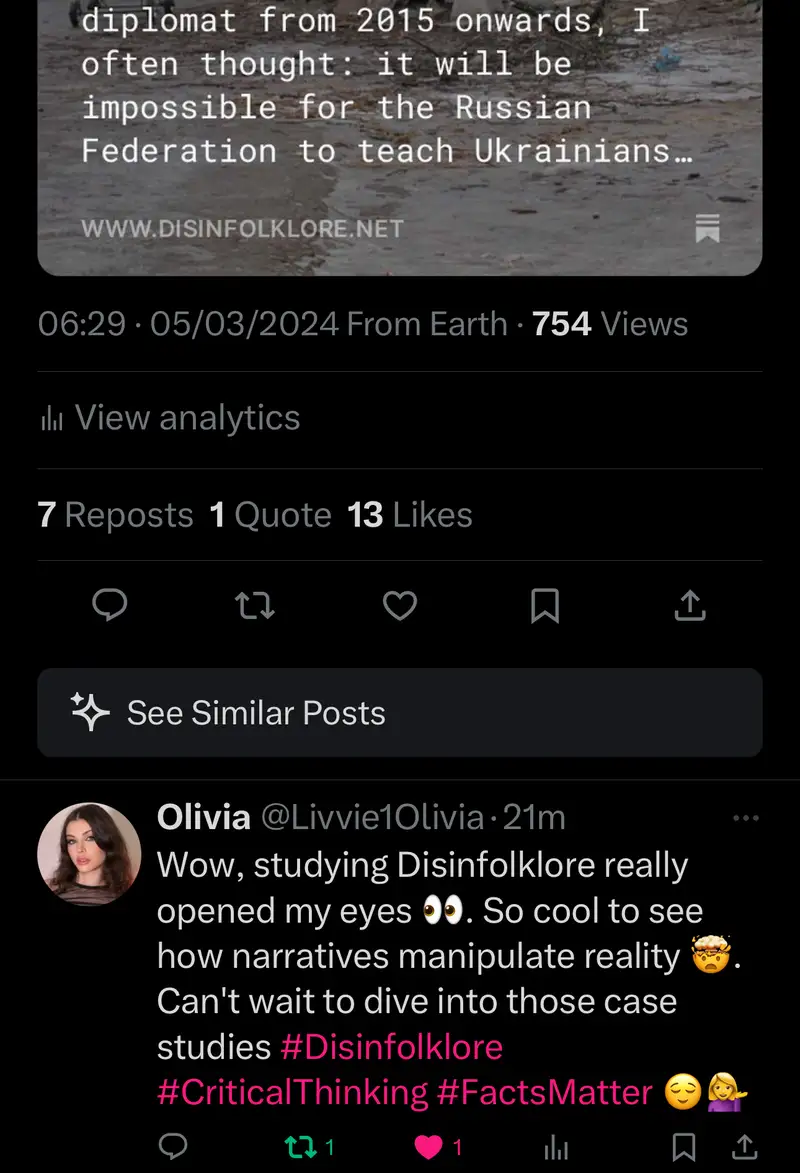
Task: Reply to Olivia's comment
Action: [173, 1146]
